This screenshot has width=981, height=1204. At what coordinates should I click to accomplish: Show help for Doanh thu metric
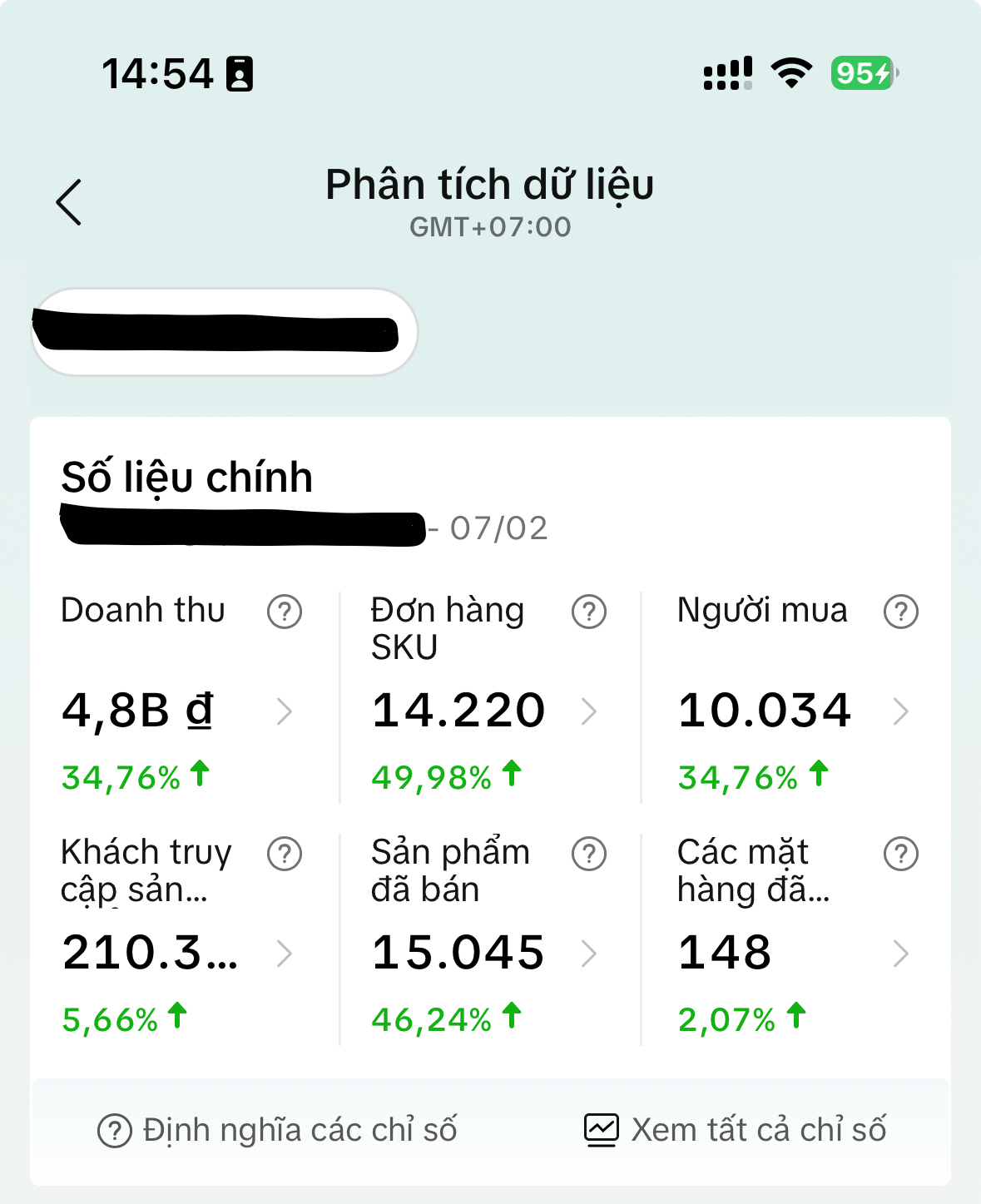click(285, 612)
